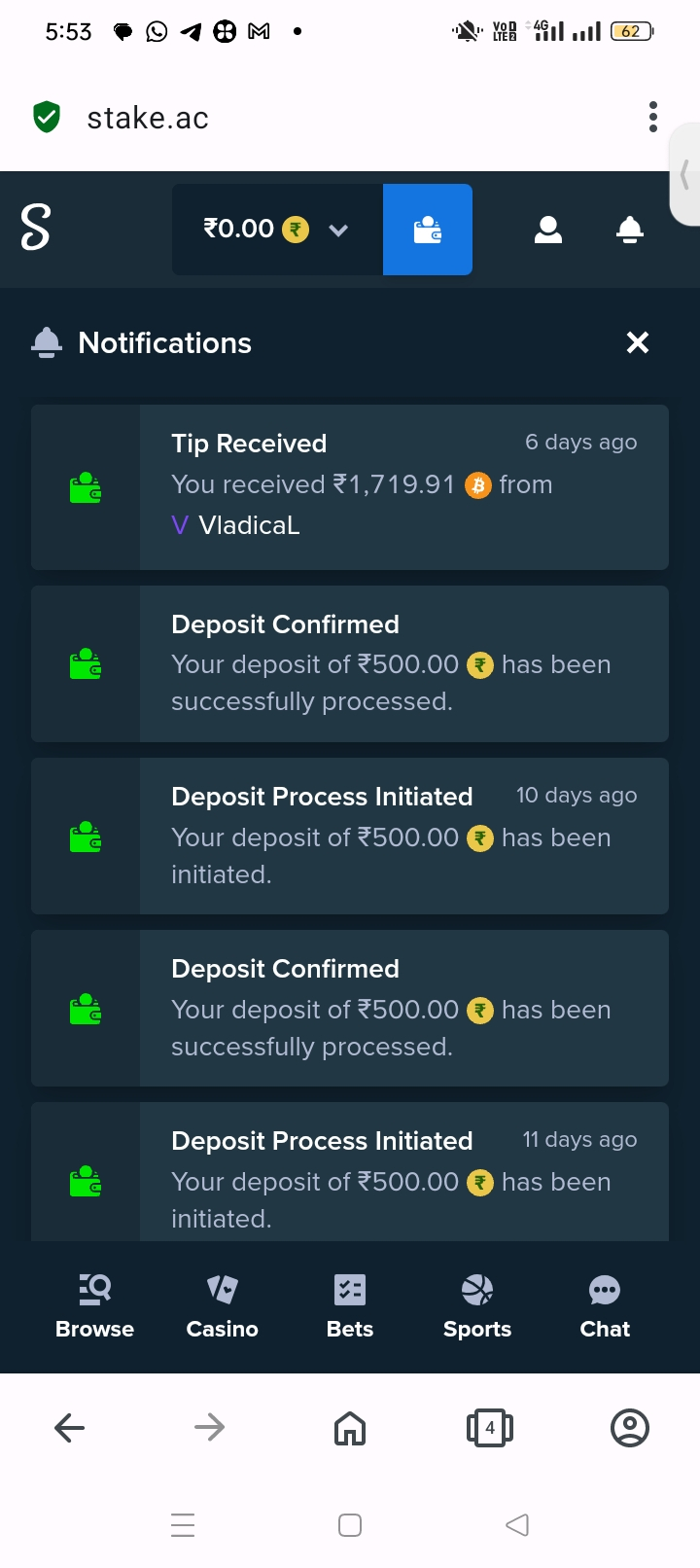Image resolution: width=700 pixels, height=1568 pixels.
Task: Open the Chat tab
Action: 605,1307
